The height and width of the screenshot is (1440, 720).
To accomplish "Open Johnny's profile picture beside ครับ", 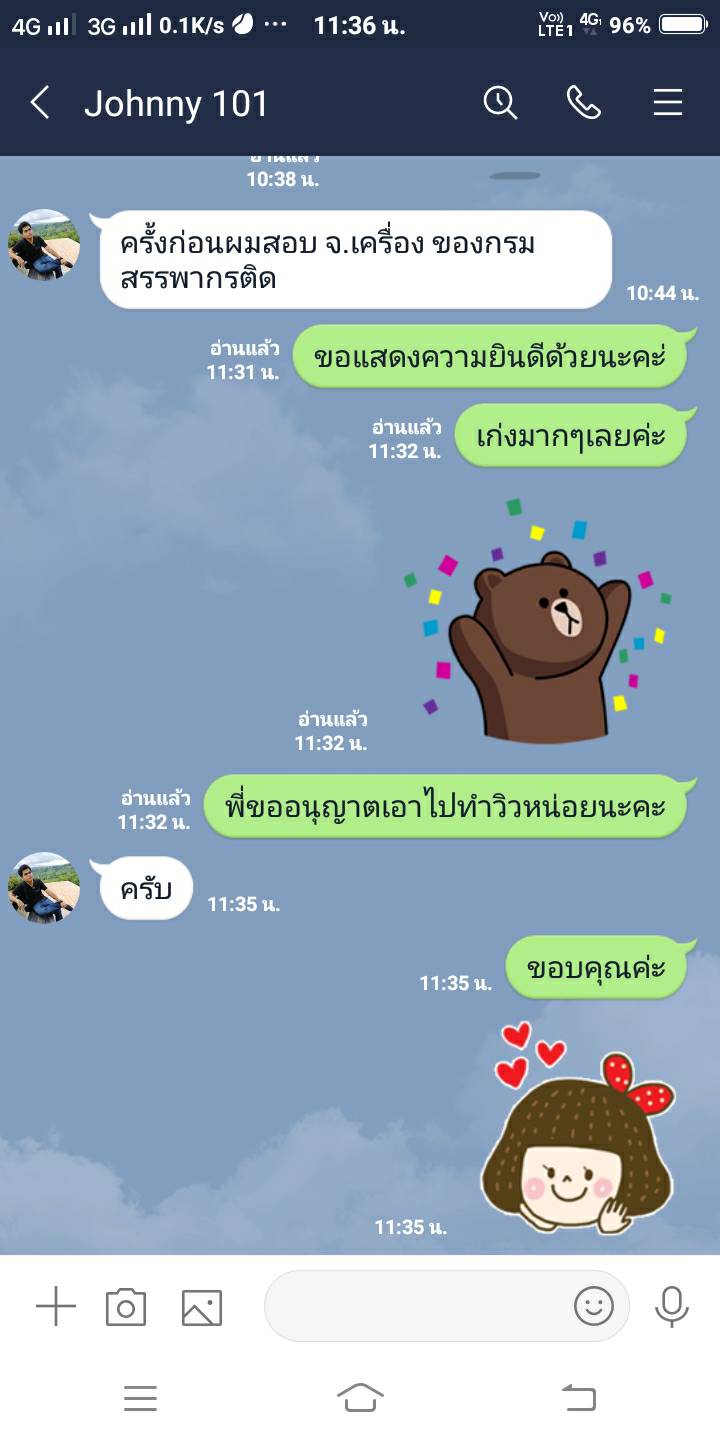I will coord(44,887).
